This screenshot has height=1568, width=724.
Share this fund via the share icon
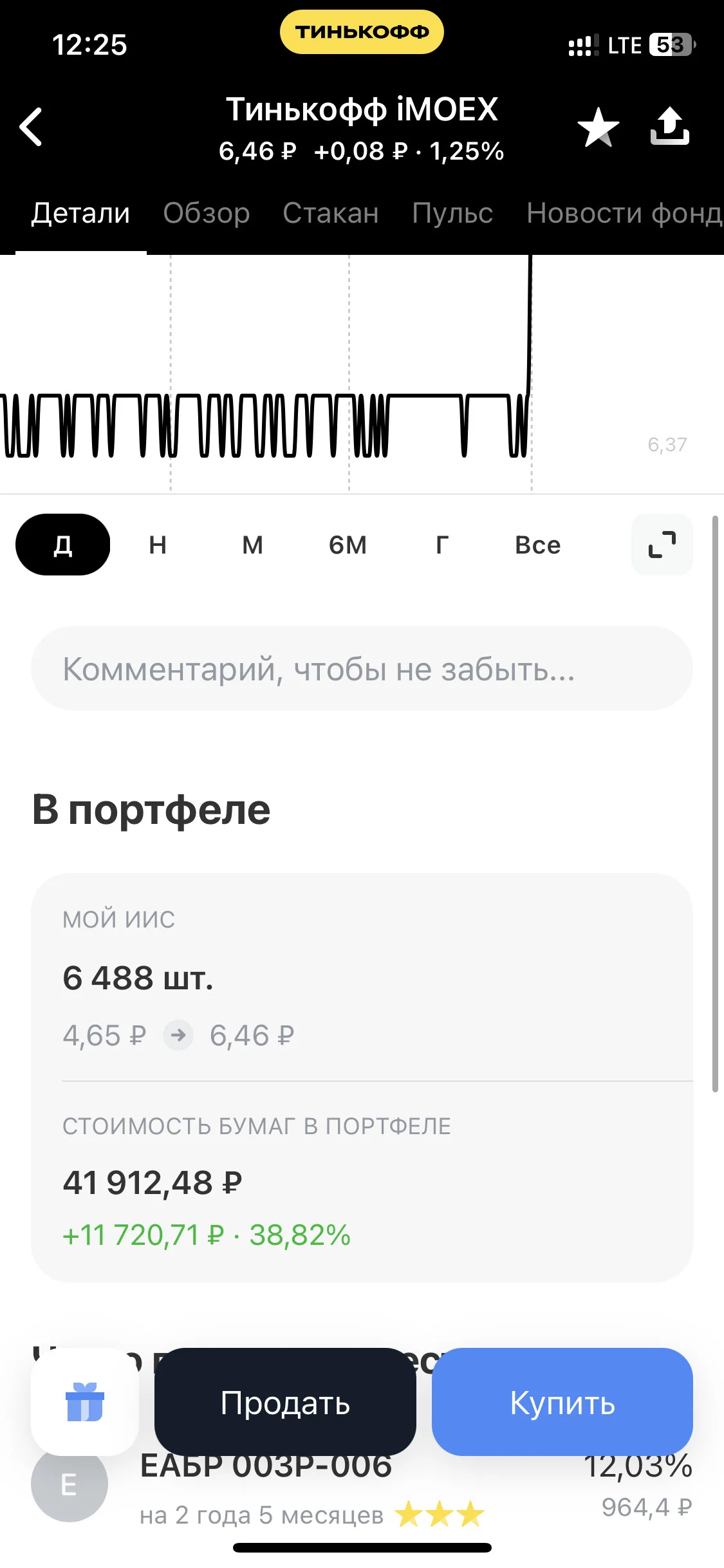(669, 126)
